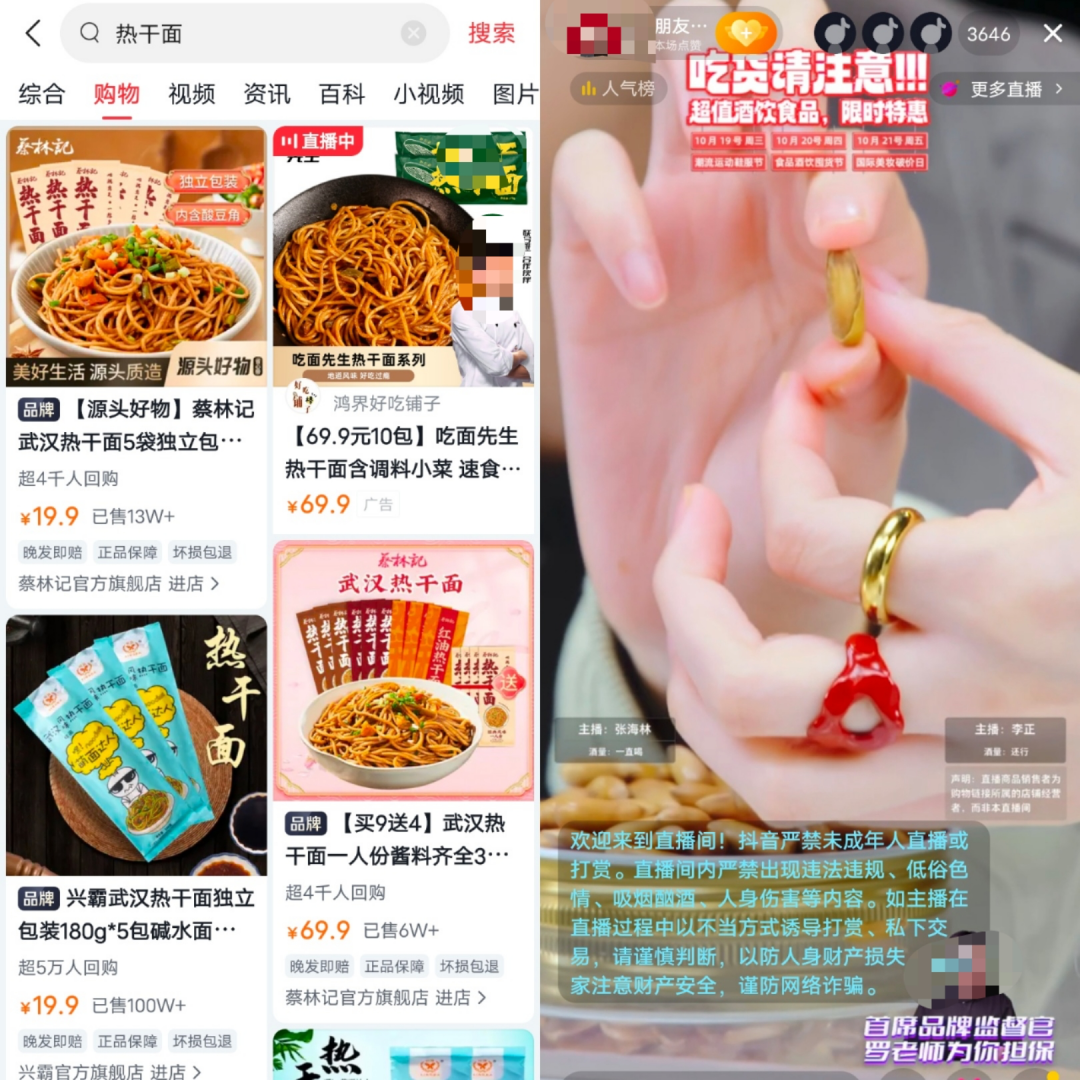
Task: Select the 百科 tab
Action: 341,94
